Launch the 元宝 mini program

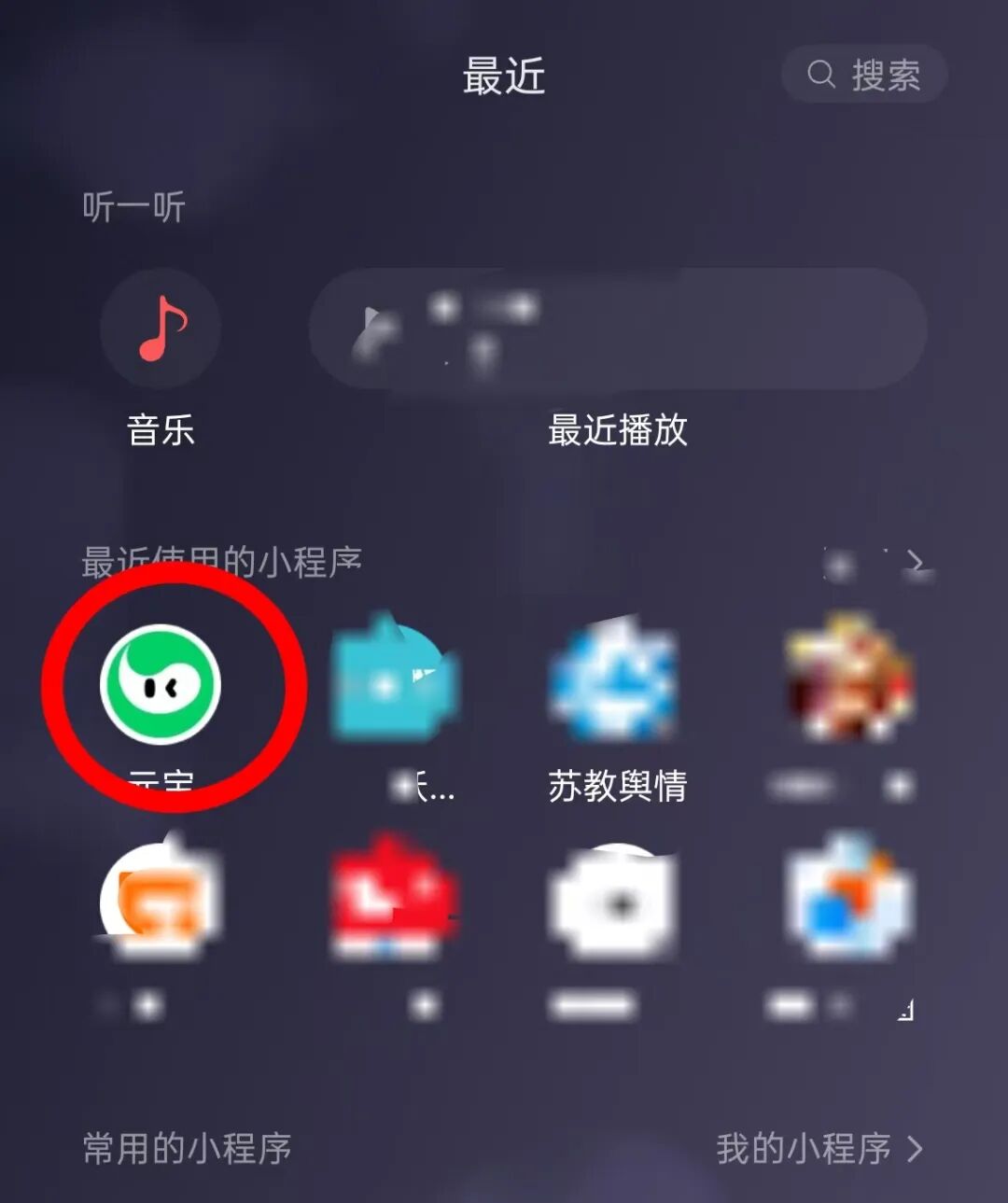click(161, 685)
